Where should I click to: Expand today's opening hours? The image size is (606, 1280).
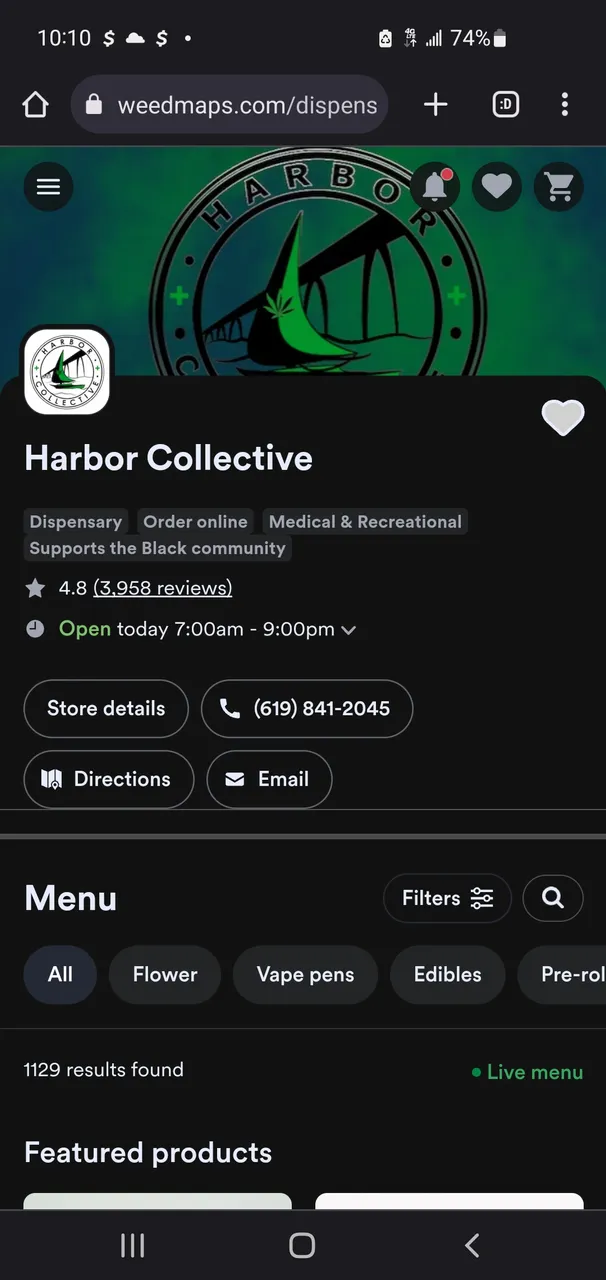click(x=349, y=630)
